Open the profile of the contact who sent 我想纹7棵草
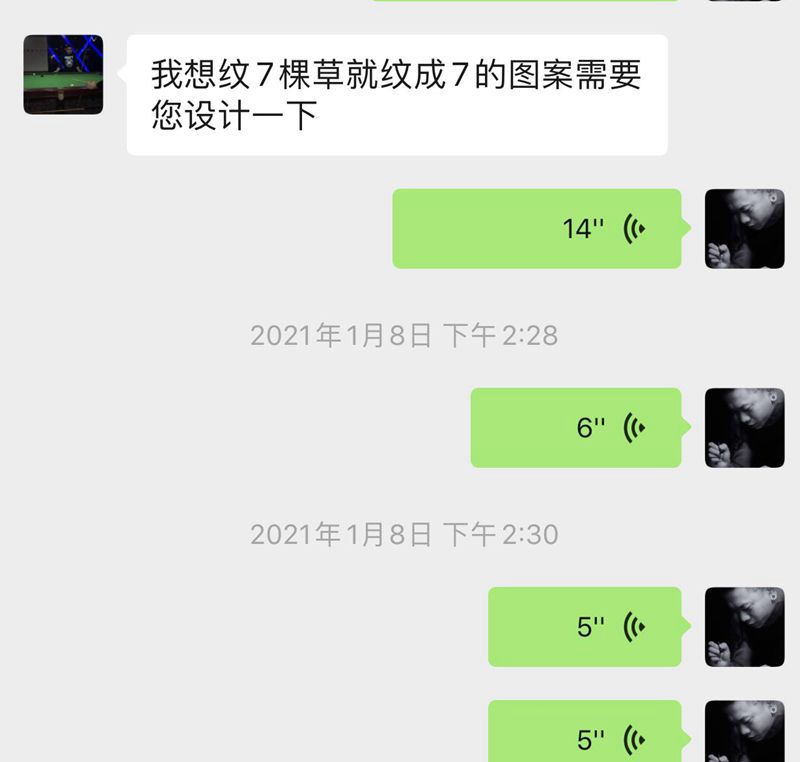The height and width of the screenshot is (762, 800). 64,75
